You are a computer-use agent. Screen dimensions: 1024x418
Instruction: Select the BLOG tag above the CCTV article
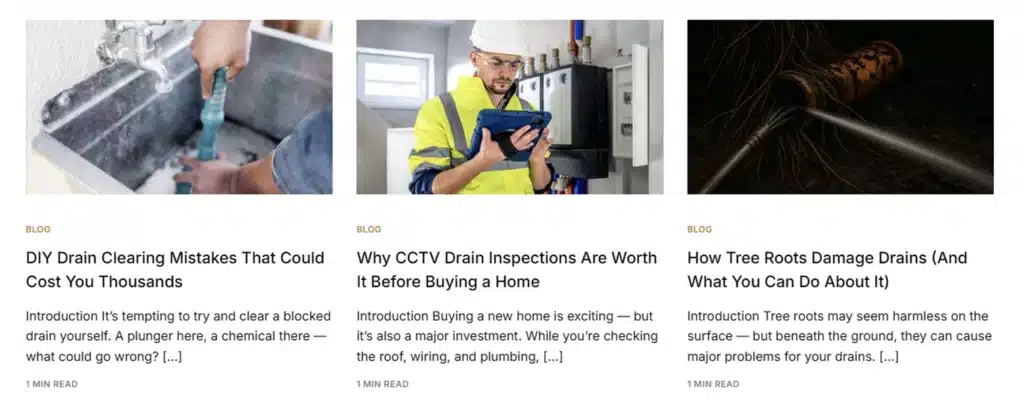coord(369,229)
